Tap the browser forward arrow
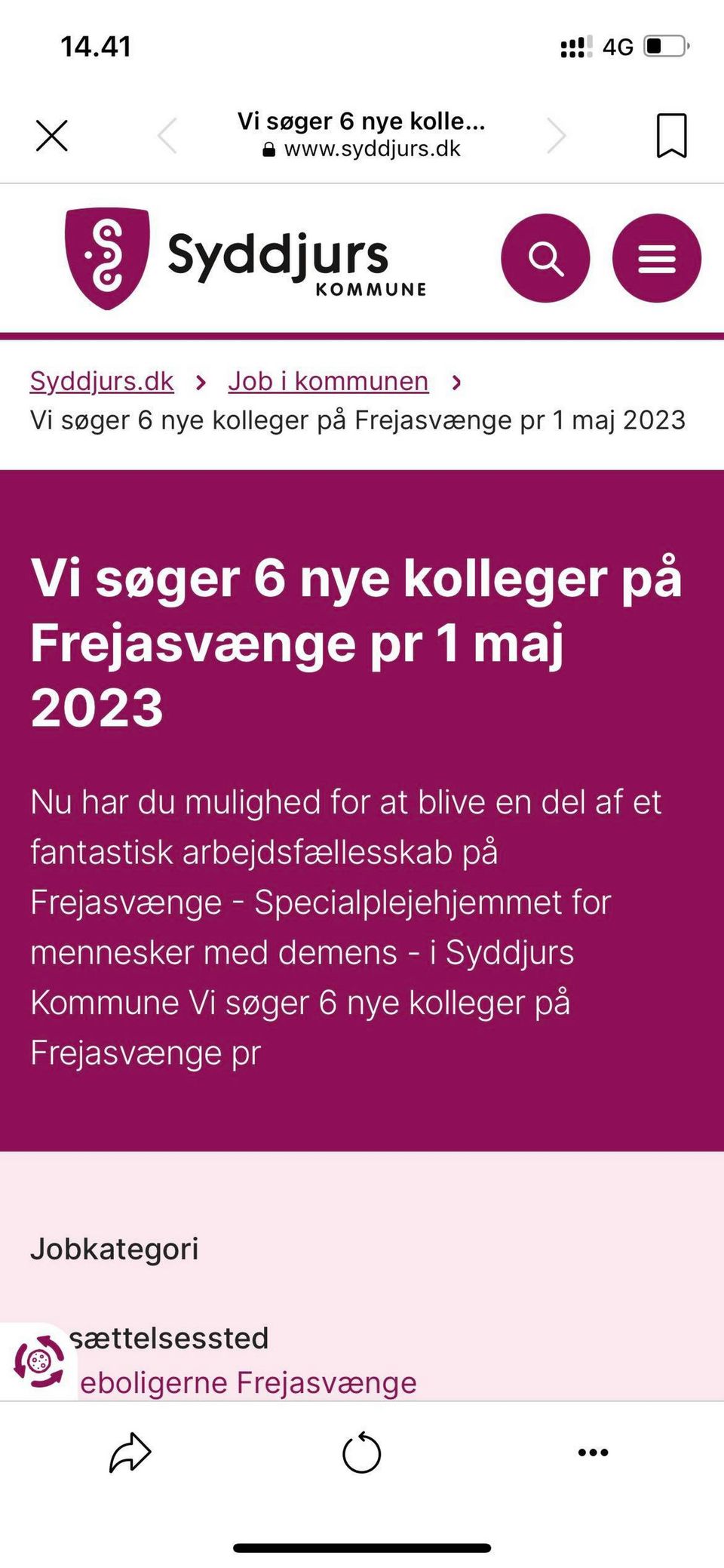The width and height of the screenshot is (724, 1568). pyautogui.click(x=557, y=136)
